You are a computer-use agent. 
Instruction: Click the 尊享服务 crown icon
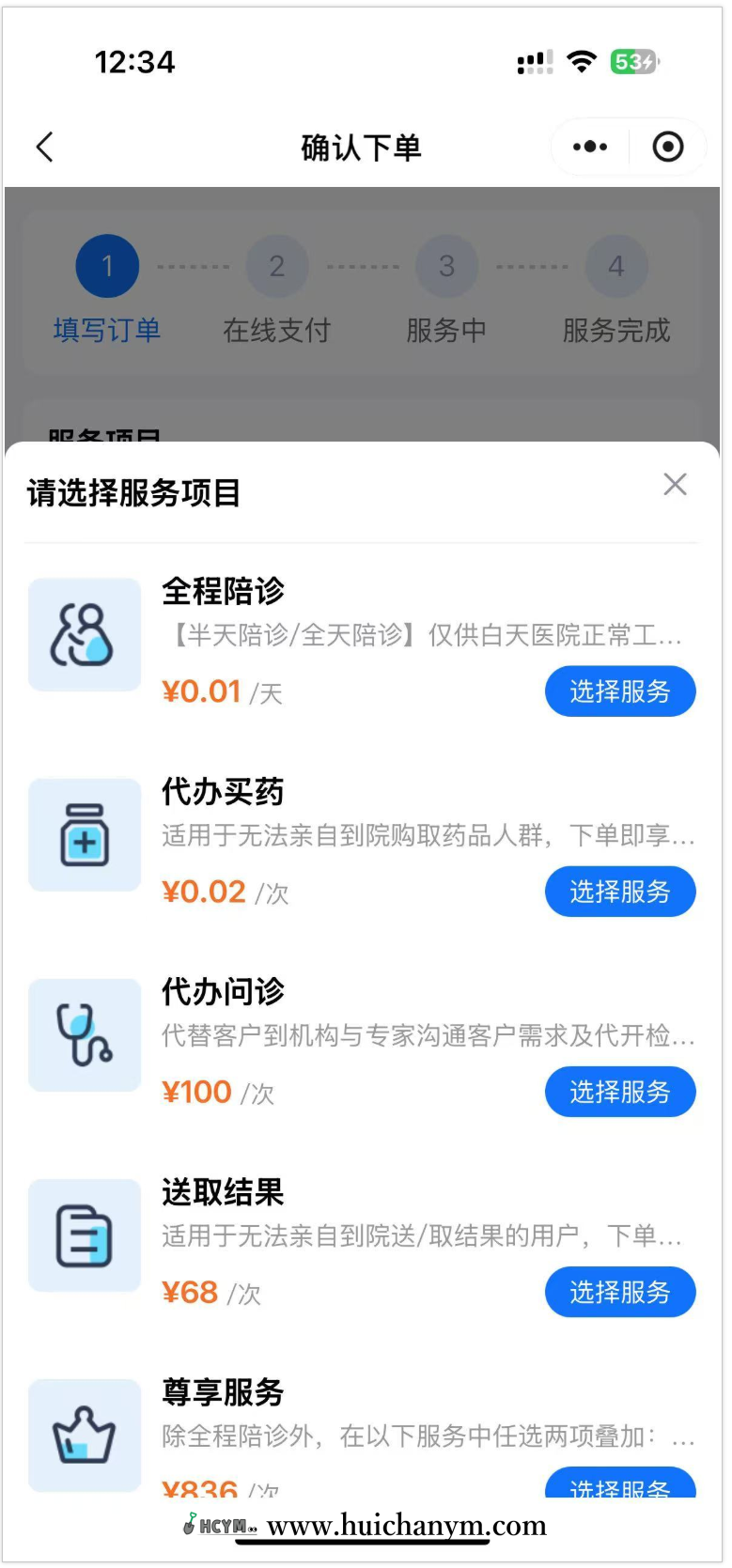click(85, 1435)
